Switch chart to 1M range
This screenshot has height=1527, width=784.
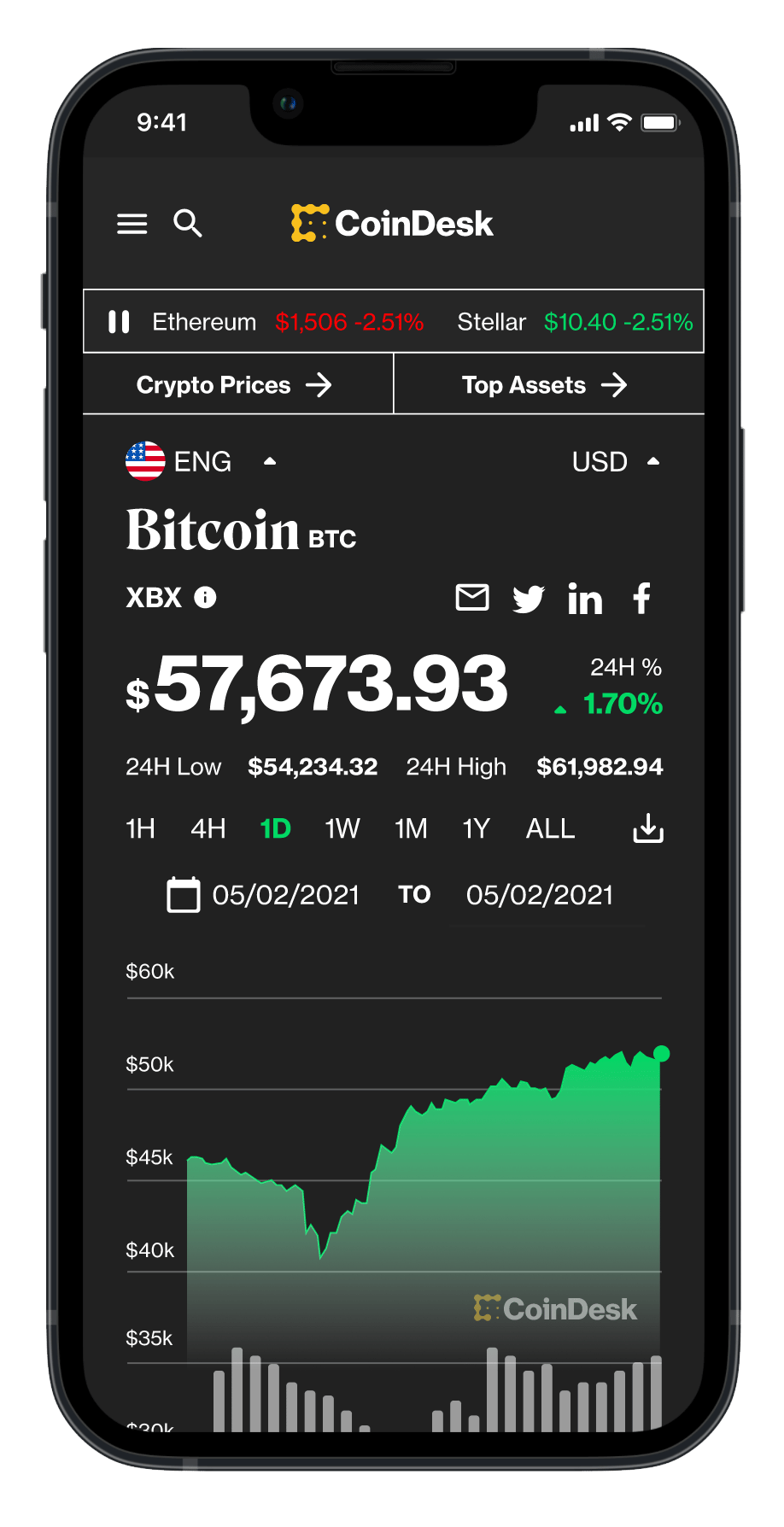411,828
